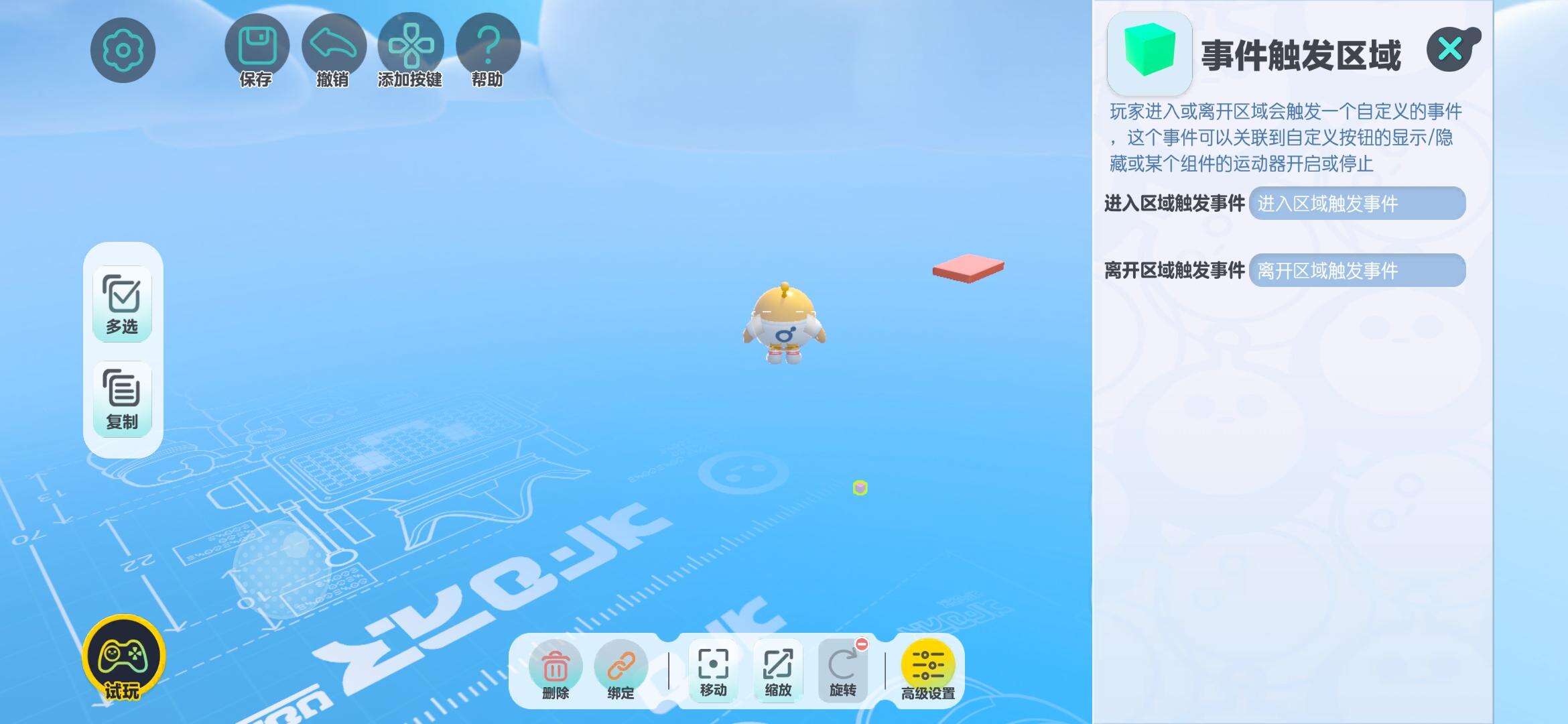Screen dimensions: 1568x724
Task: Tap the 绑定 bind button
Action: [x=620, y=670]
